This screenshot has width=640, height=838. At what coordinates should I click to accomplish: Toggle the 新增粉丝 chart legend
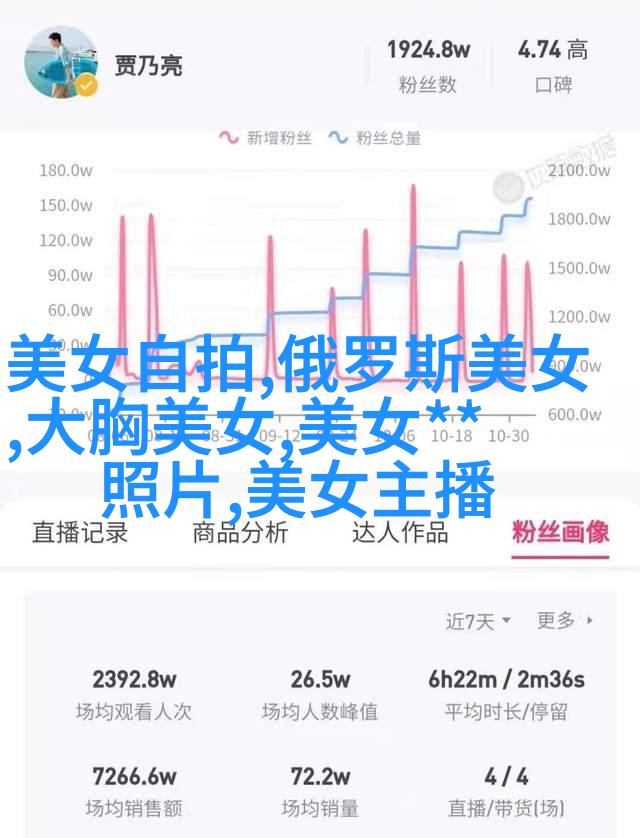(x=266, y=137)
